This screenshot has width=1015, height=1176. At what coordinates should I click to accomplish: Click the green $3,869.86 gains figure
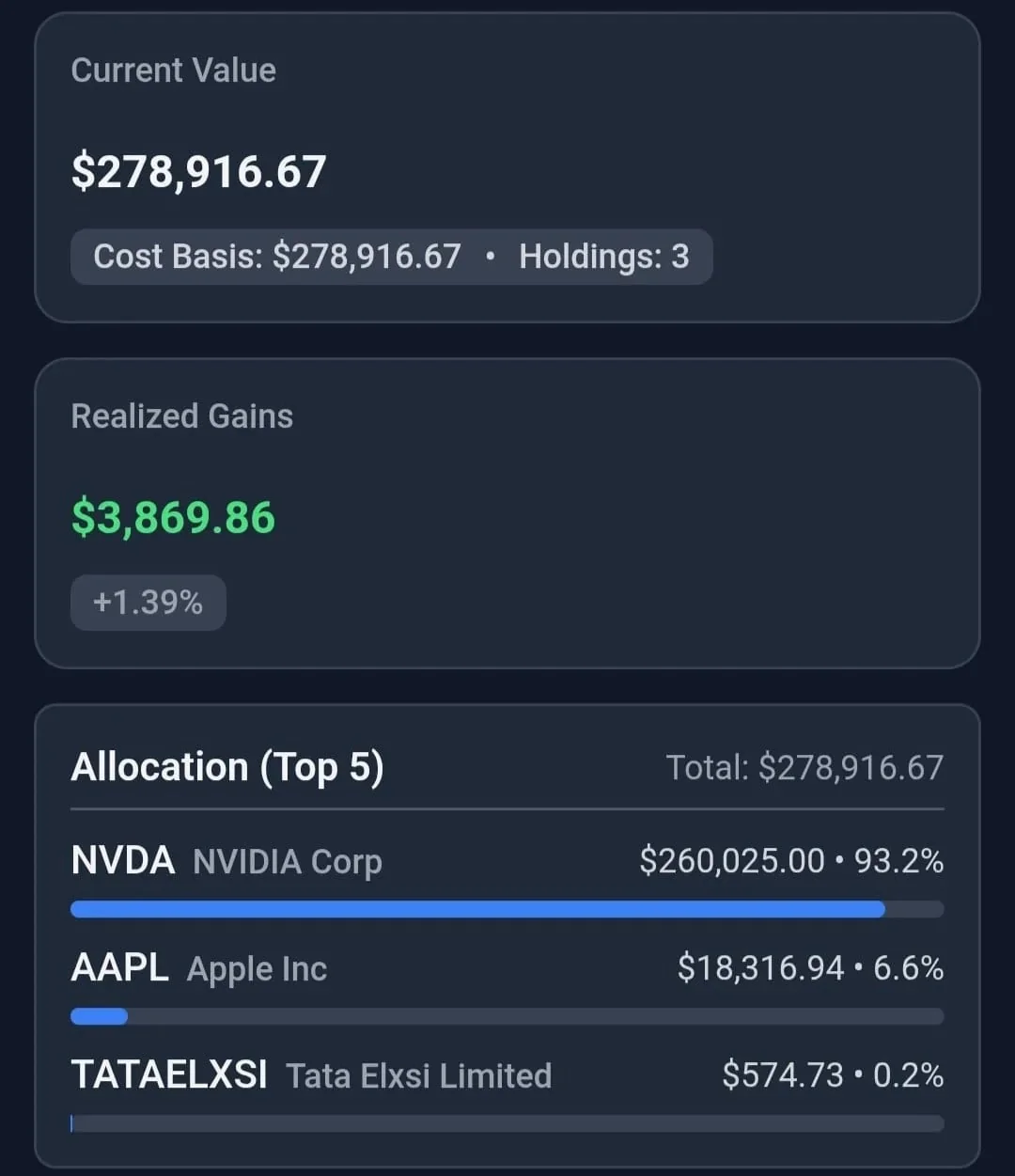[173, 515]
